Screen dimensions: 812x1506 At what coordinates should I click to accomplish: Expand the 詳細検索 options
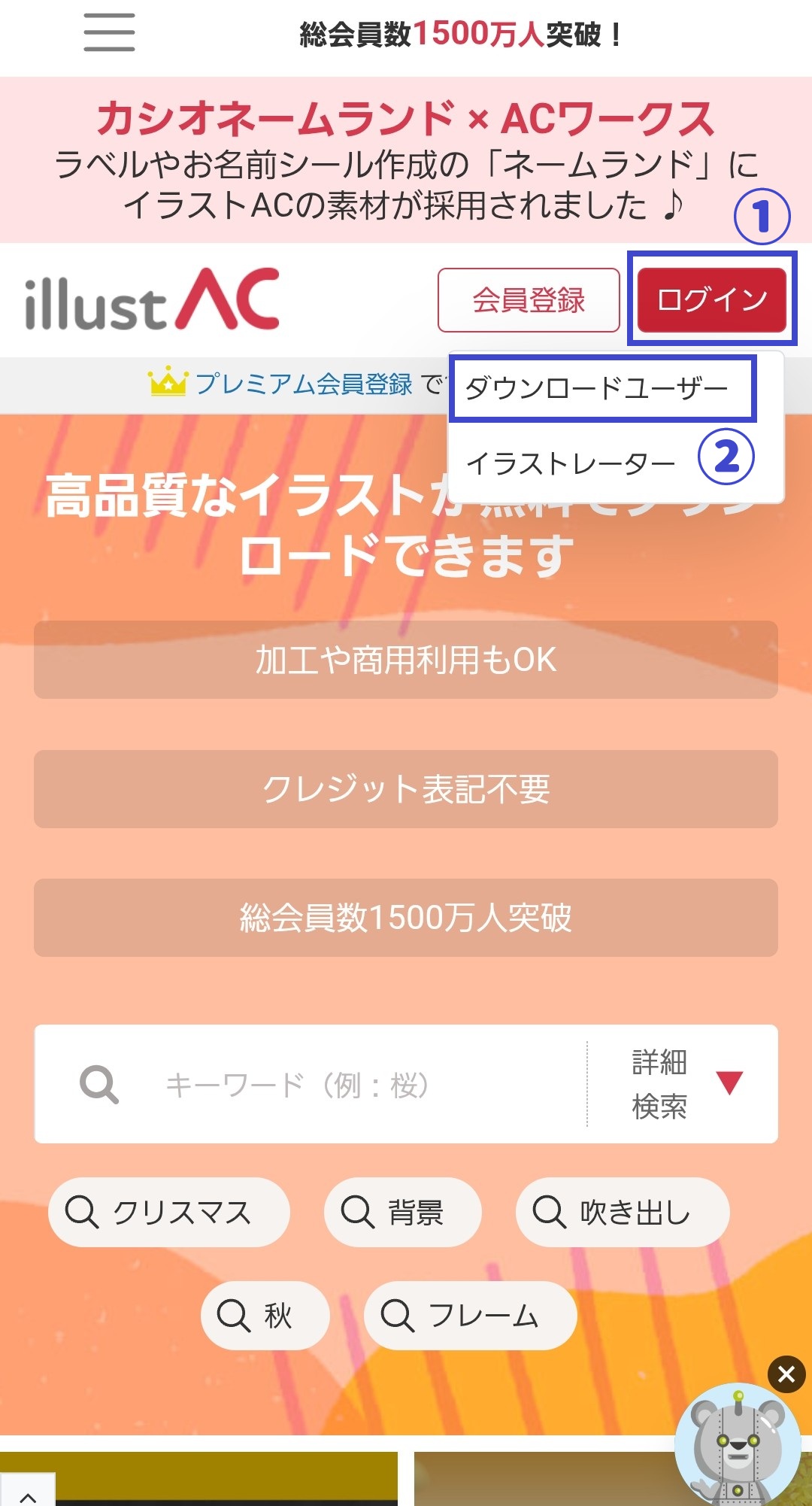(x=683, y=1084)
